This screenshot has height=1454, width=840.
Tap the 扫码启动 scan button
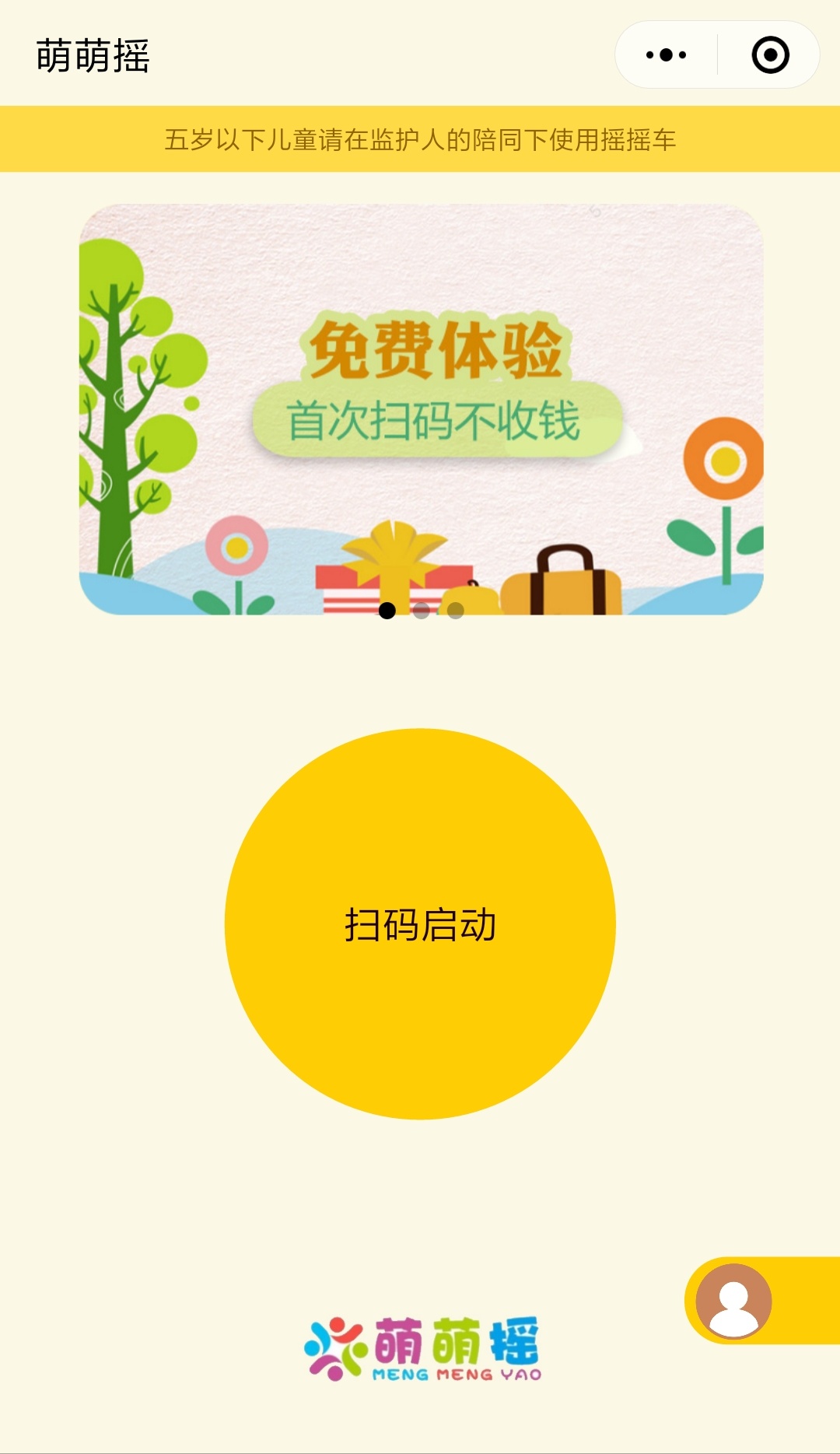click(x=420, y=923)
